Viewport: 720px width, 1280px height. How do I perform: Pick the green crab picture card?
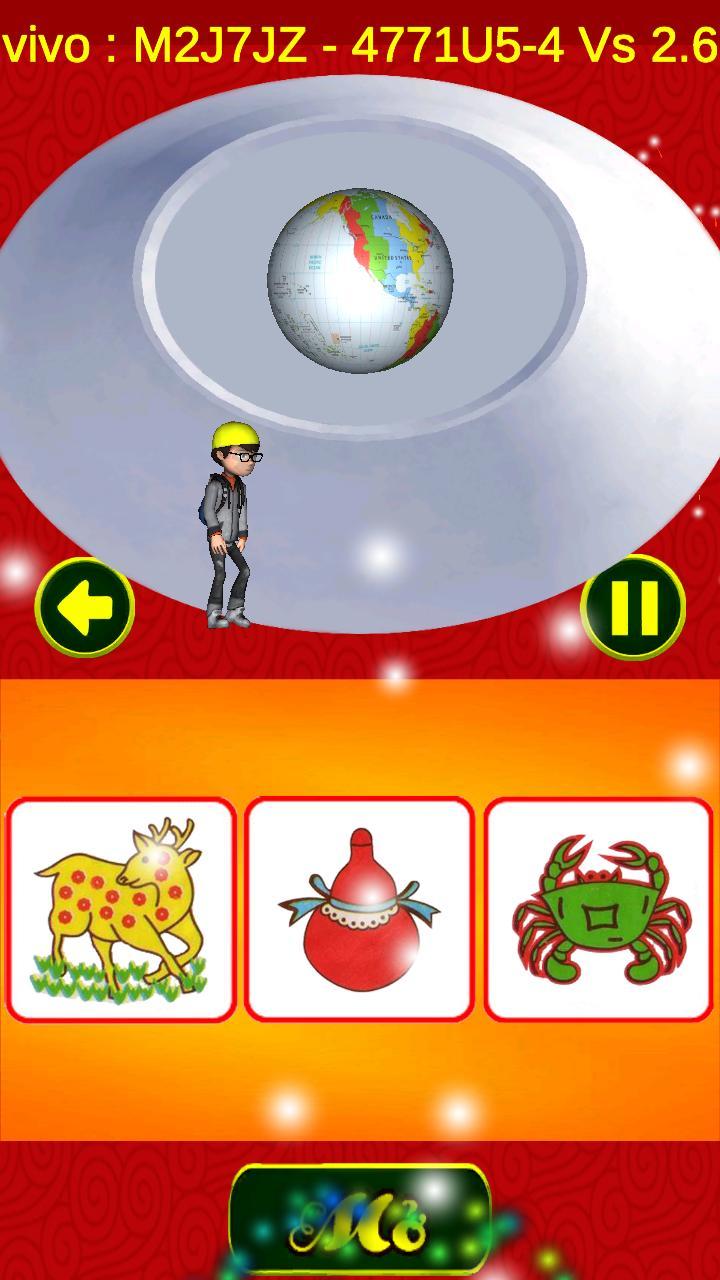click(599, 909)
